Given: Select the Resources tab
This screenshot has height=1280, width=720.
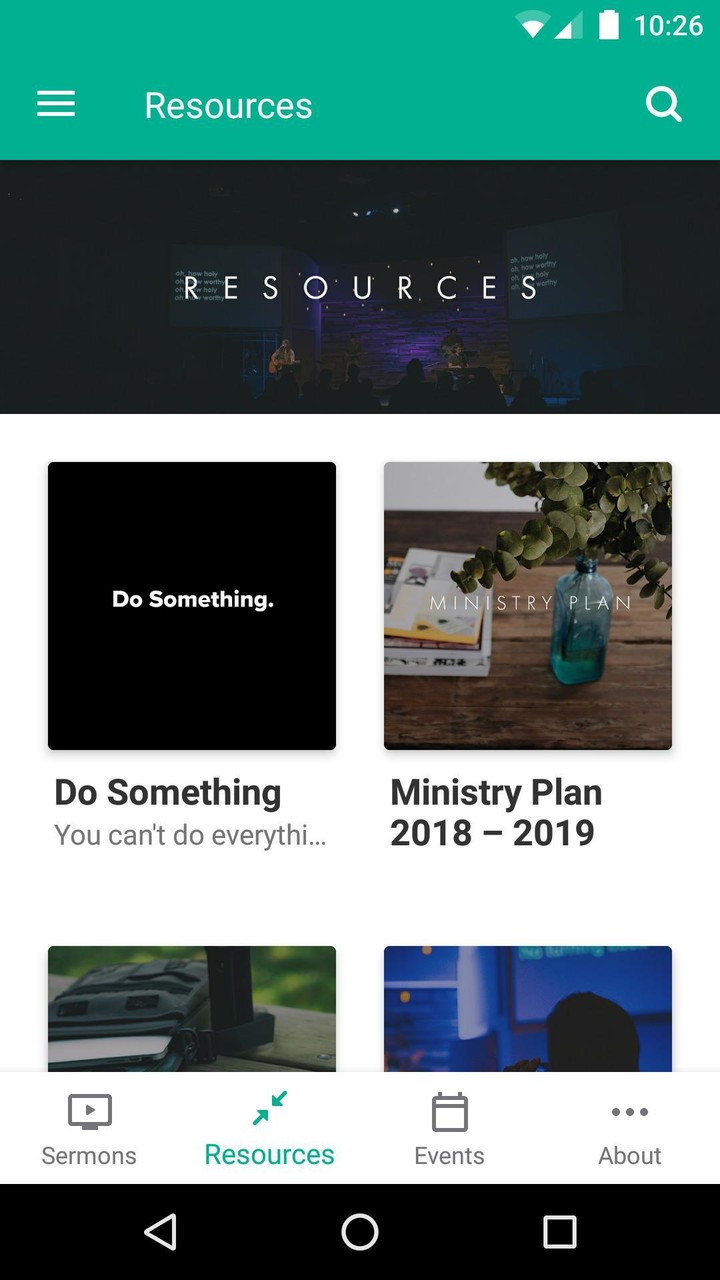Looking at the screenshot, I should (269, 1130).
